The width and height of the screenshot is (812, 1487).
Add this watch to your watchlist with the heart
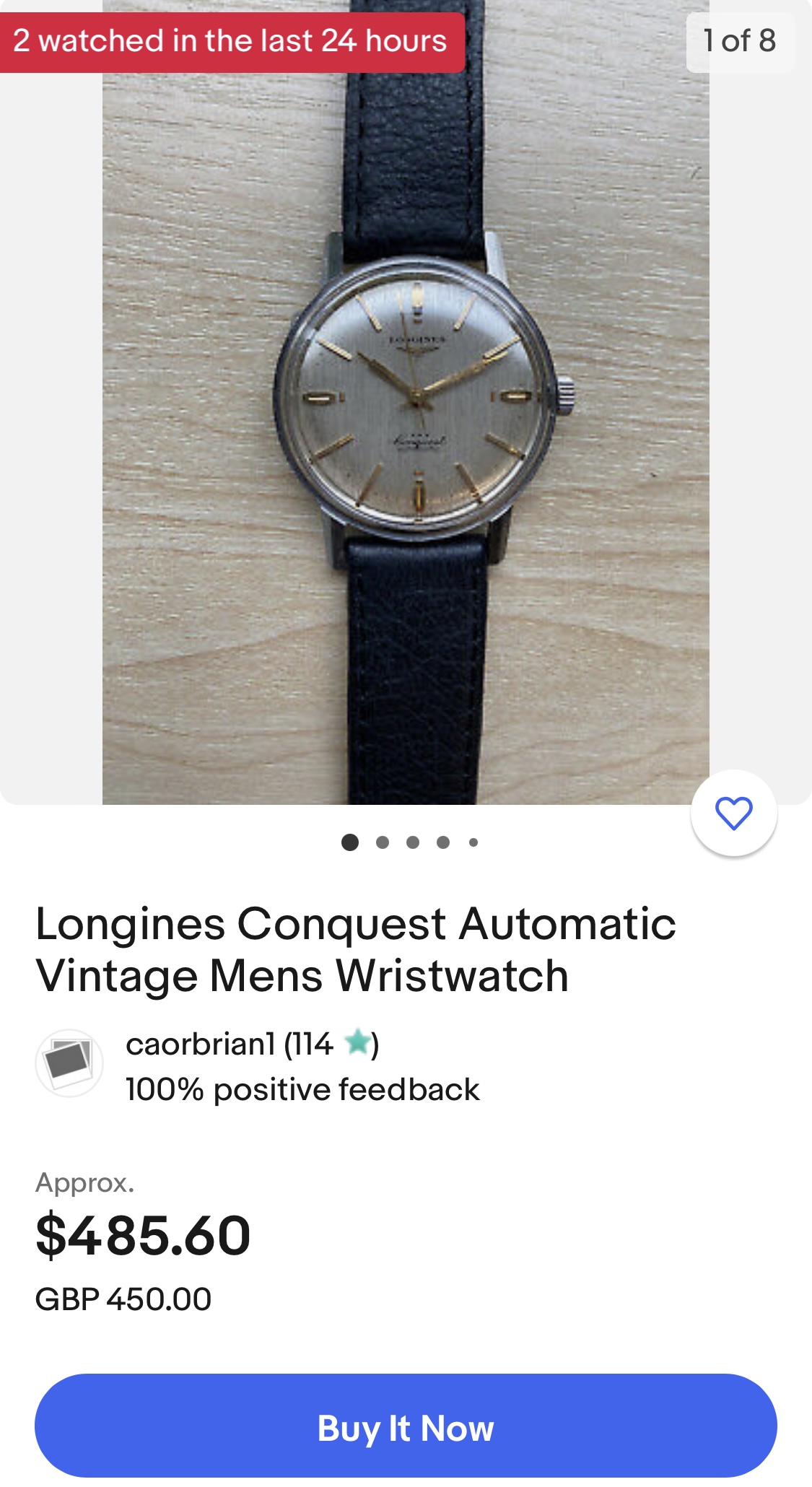733,814
